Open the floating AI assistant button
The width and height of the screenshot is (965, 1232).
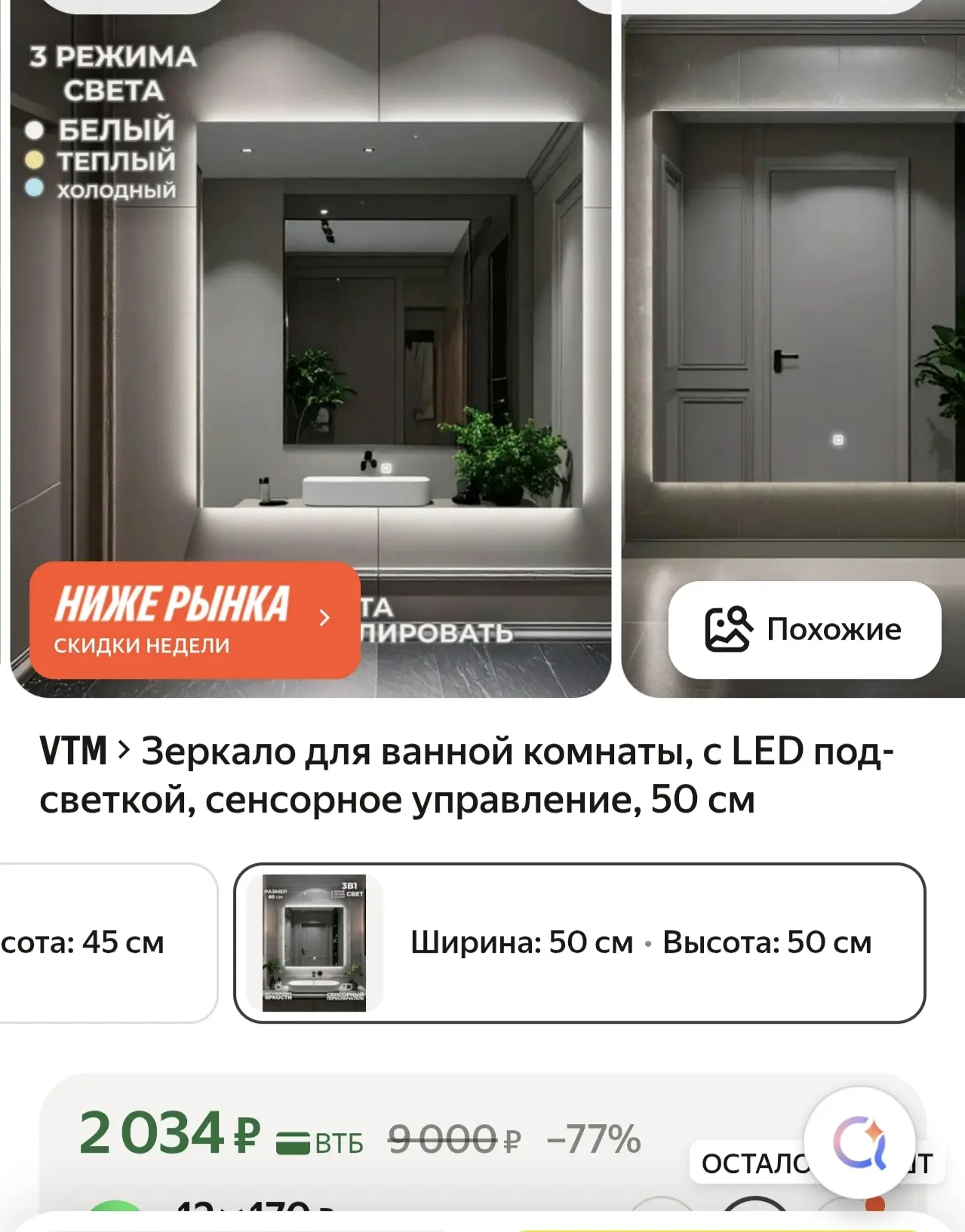coord(859,1143)
